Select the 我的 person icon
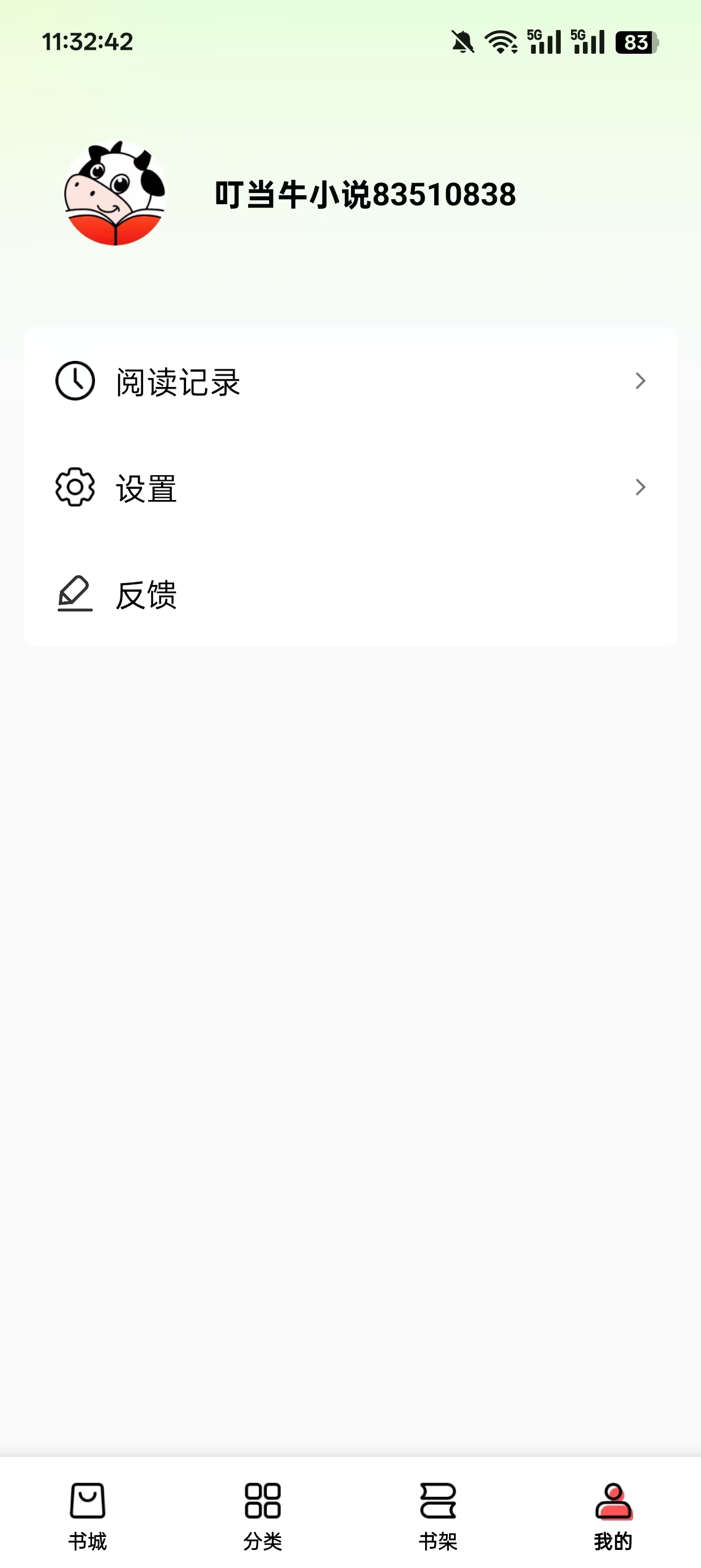 pos(613,1501)
